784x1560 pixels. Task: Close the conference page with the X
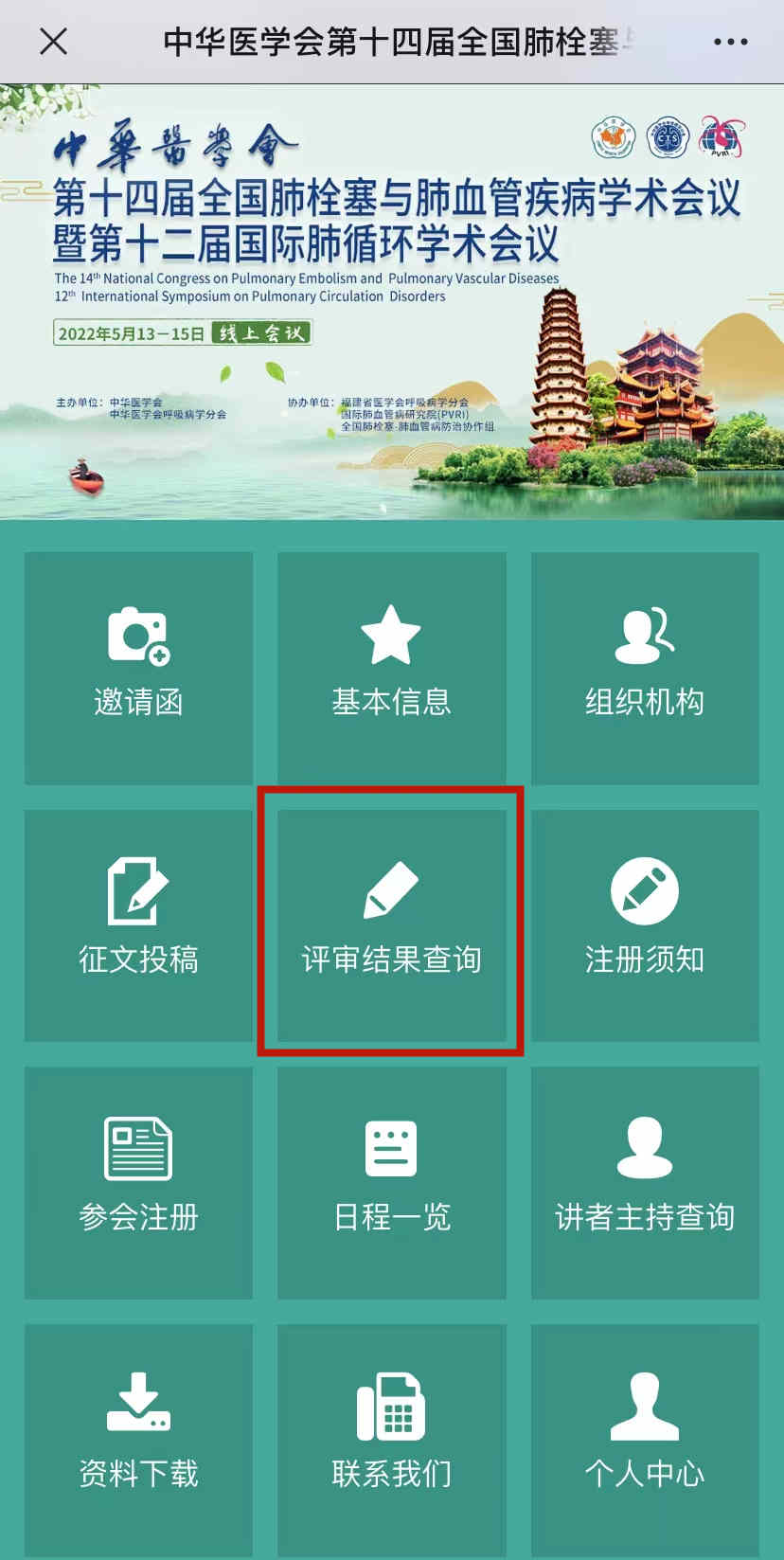coord(54,42)
